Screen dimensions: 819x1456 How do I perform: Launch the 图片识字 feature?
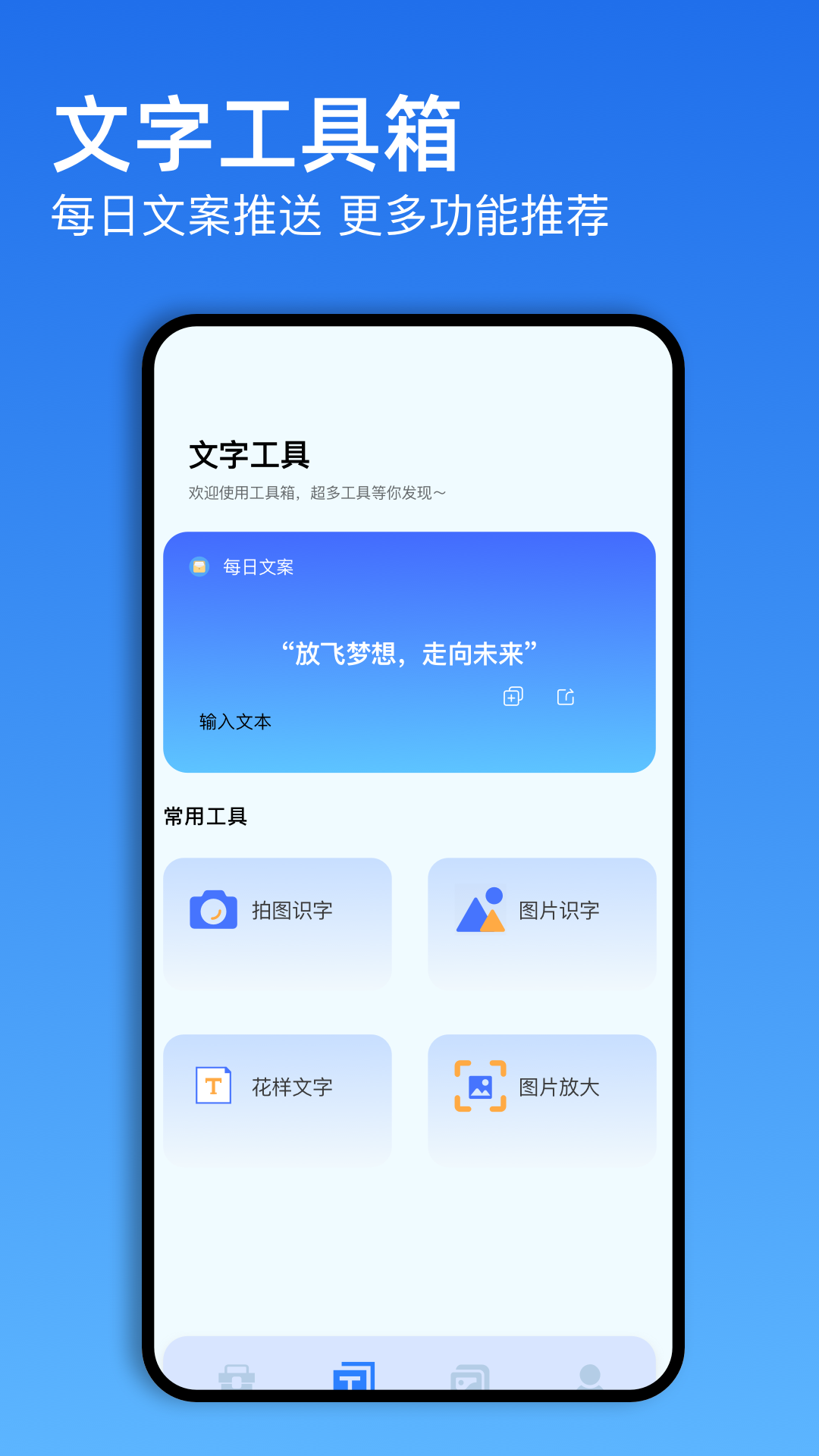pos(541,925)
